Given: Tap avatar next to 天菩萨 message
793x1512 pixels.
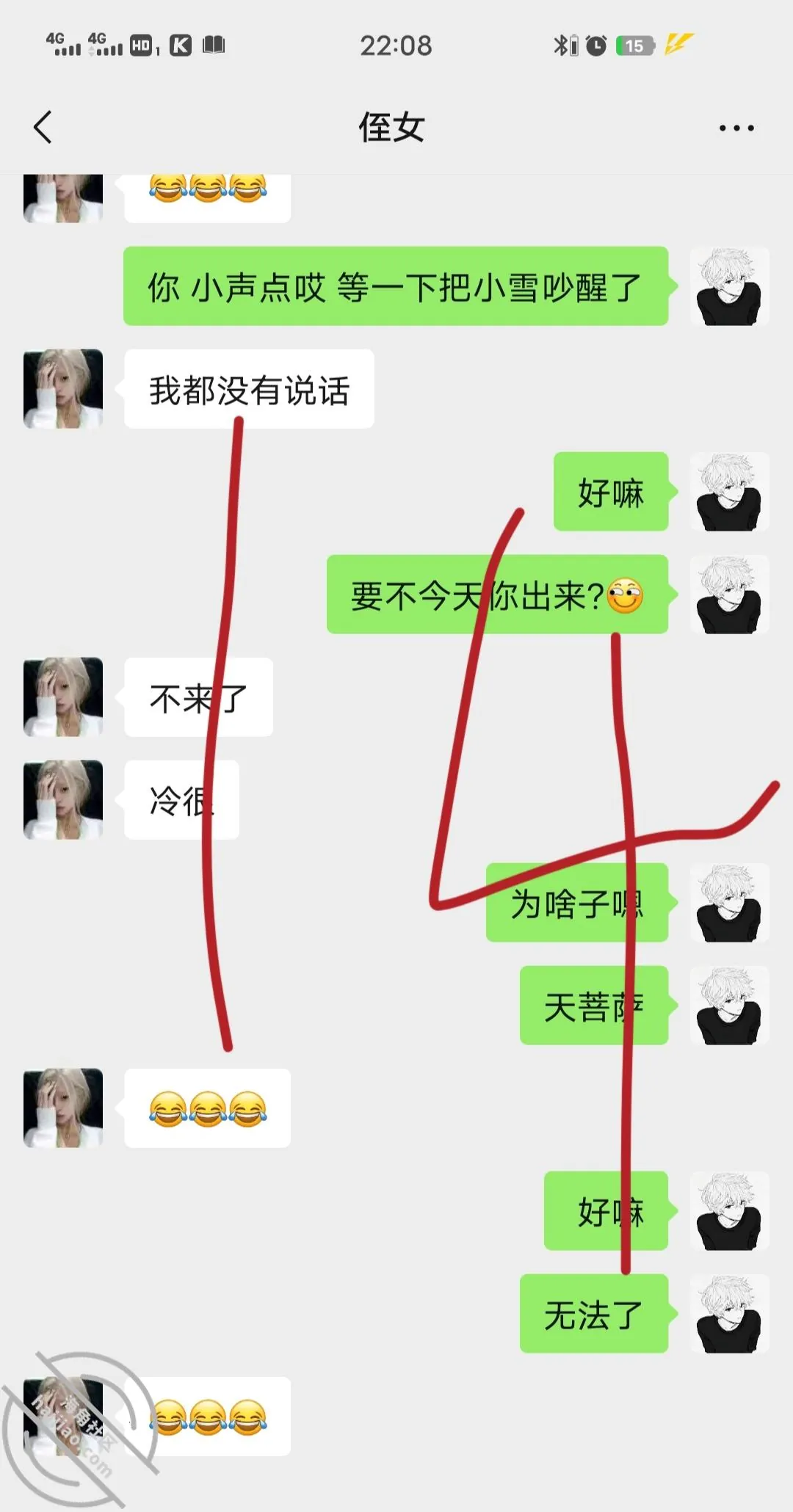Looking at the screenshot, I should (x=730, y=1006).
